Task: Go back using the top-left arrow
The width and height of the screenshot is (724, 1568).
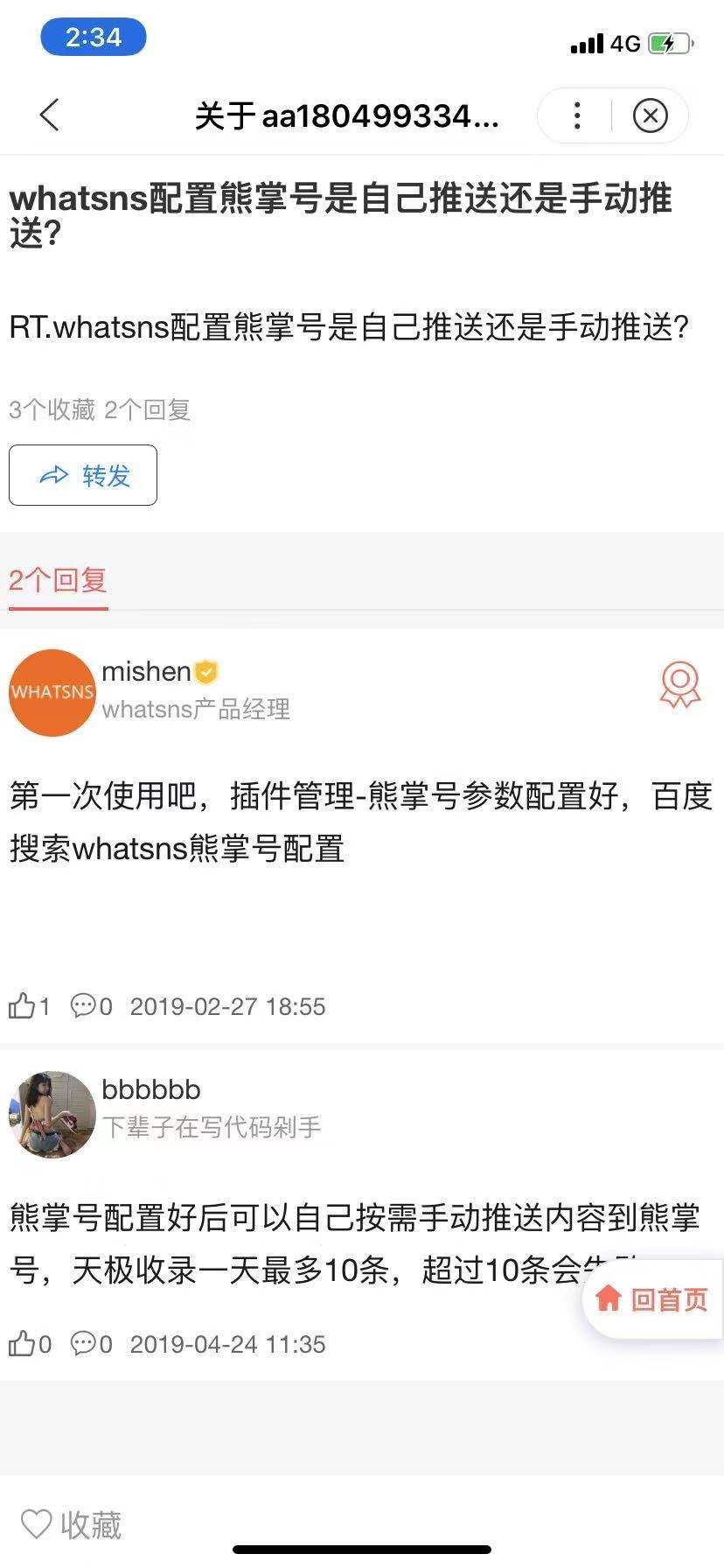Action: (50, 115)
